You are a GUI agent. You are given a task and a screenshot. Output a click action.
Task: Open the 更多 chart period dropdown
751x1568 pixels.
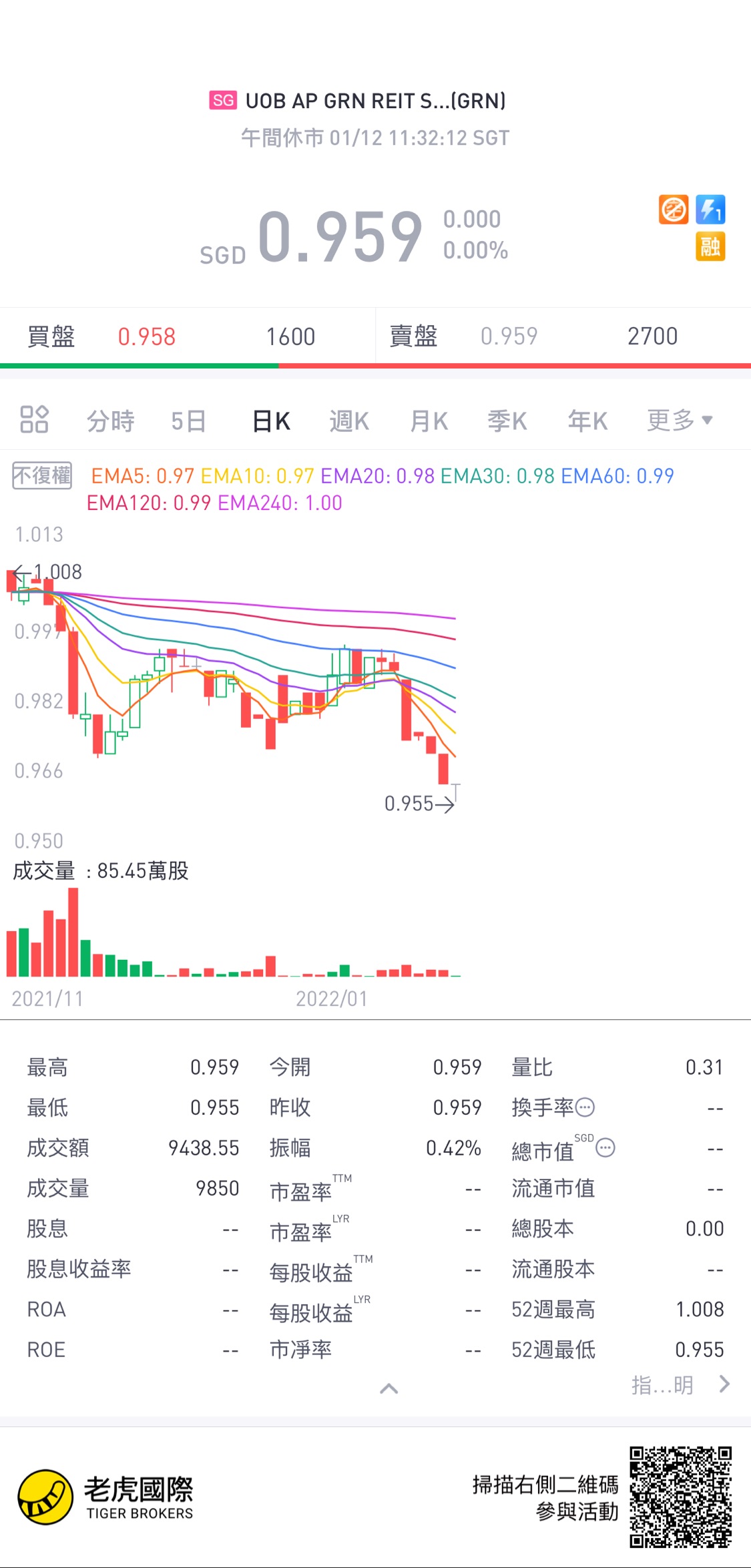tap(680, 421)
